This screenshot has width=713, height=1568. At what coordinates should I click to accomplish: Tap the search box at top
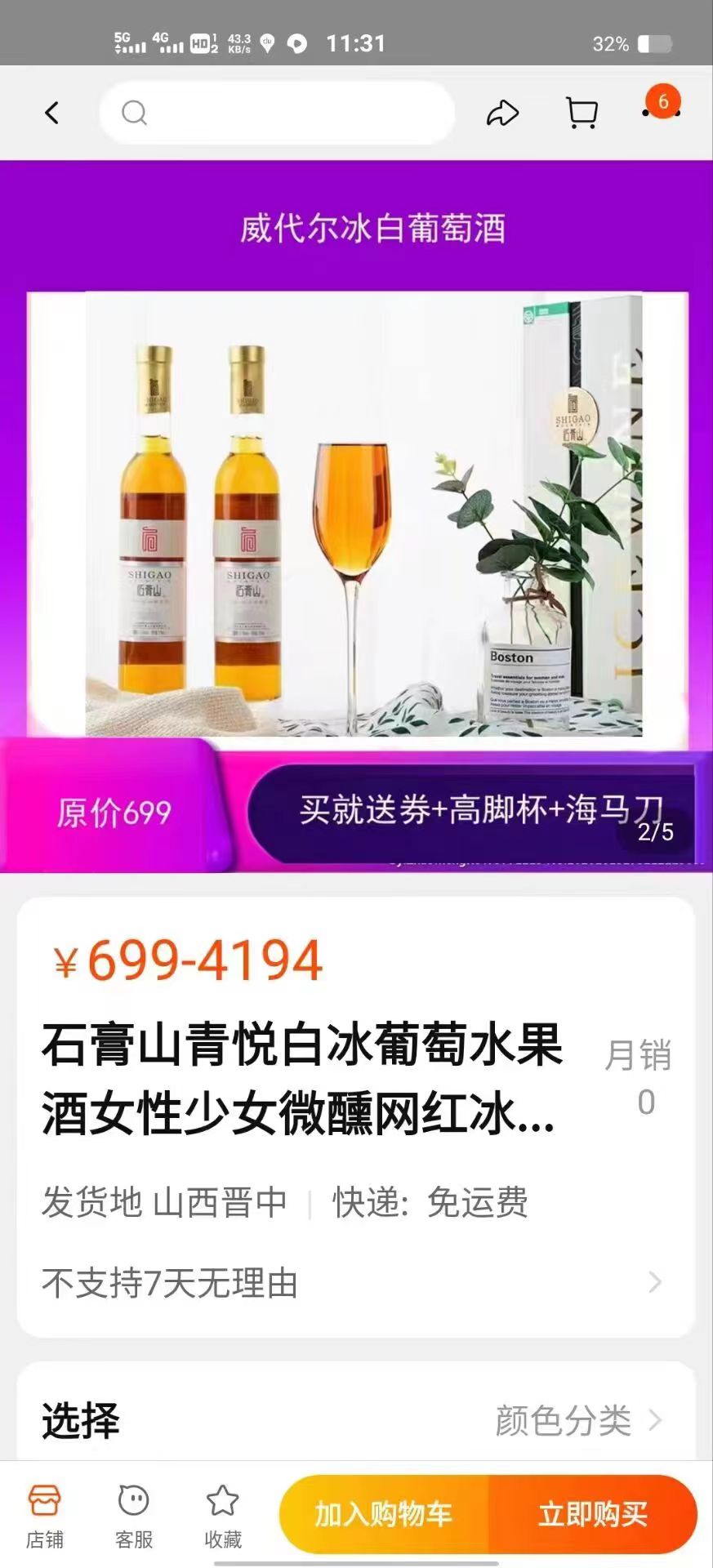[277, 113]
